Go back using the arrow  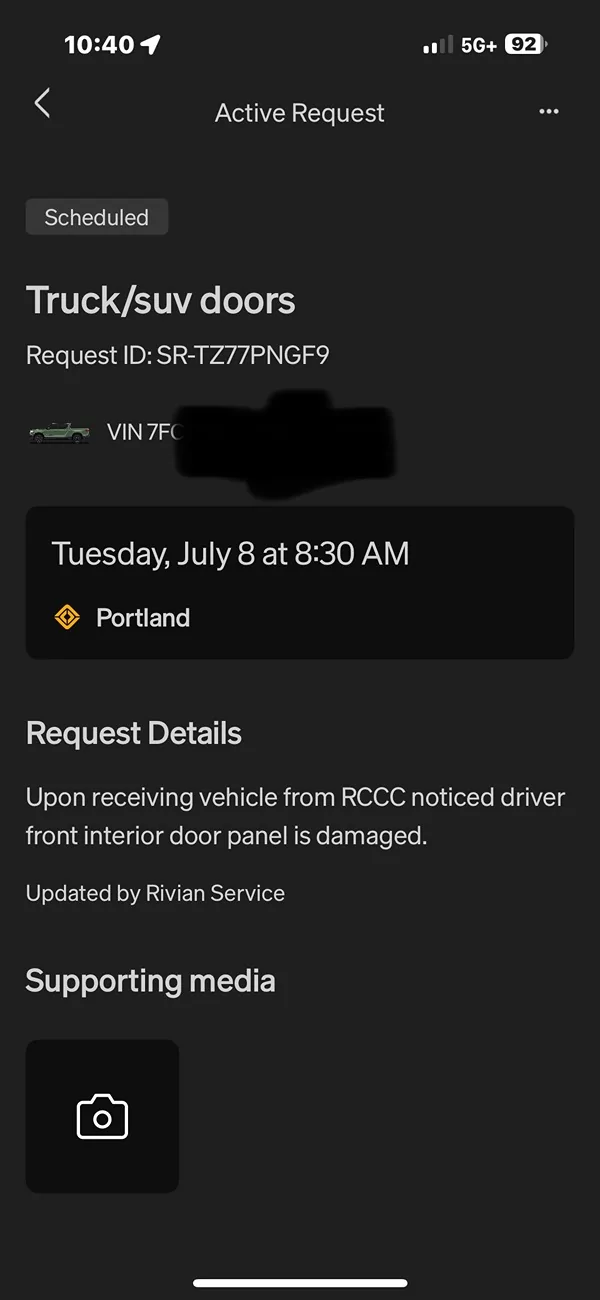coord(42,103)
